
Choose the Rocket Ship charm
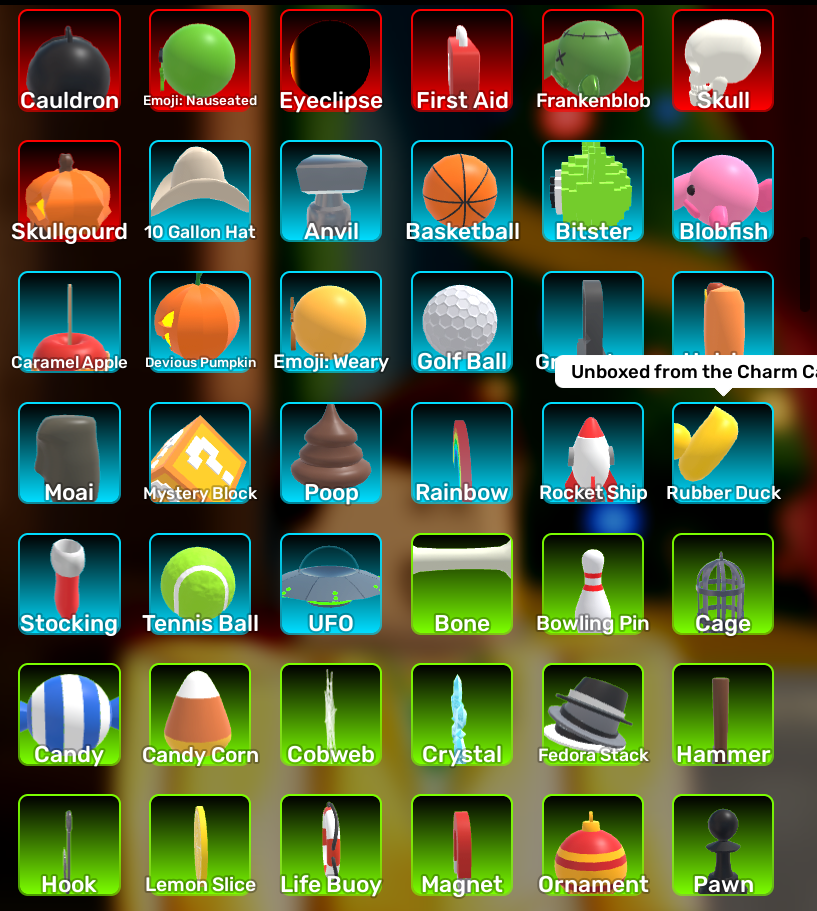tap(593, 453)
